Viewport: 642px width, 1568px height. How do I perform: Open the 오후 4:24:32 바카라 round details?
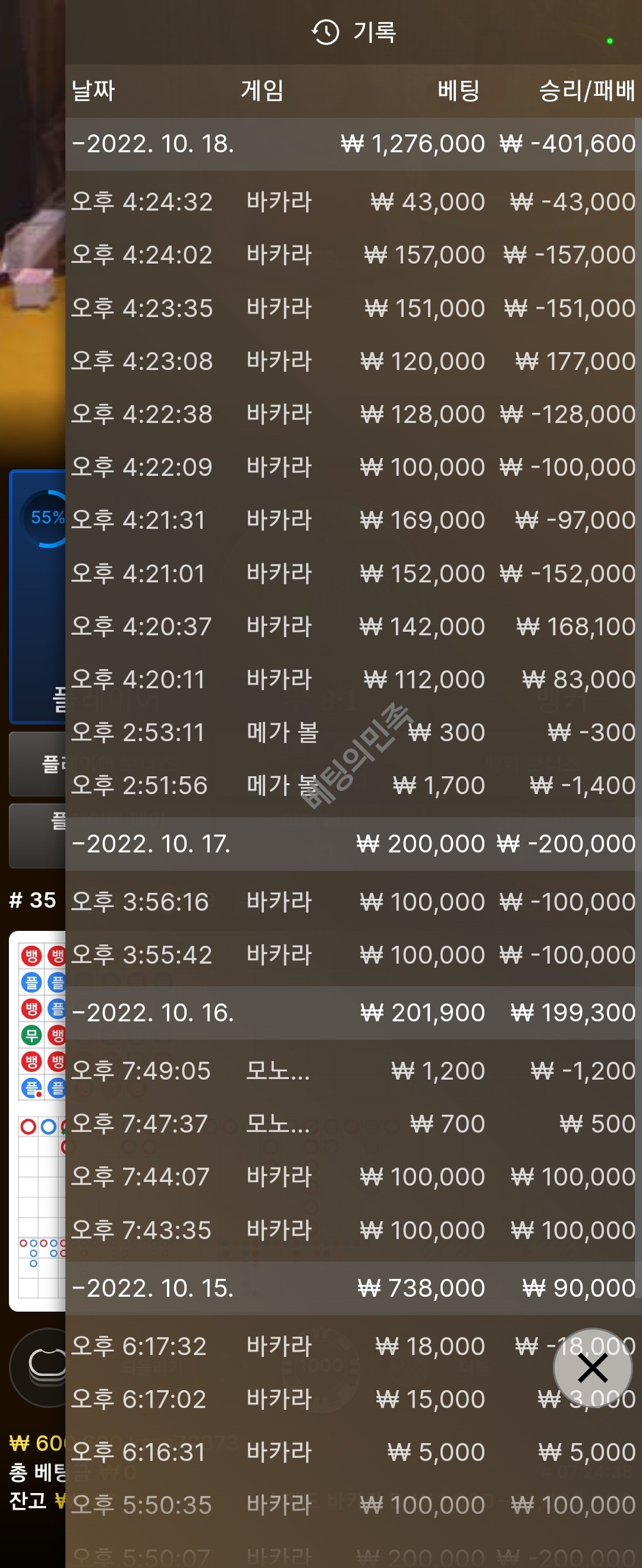click(x=353, y=202)
